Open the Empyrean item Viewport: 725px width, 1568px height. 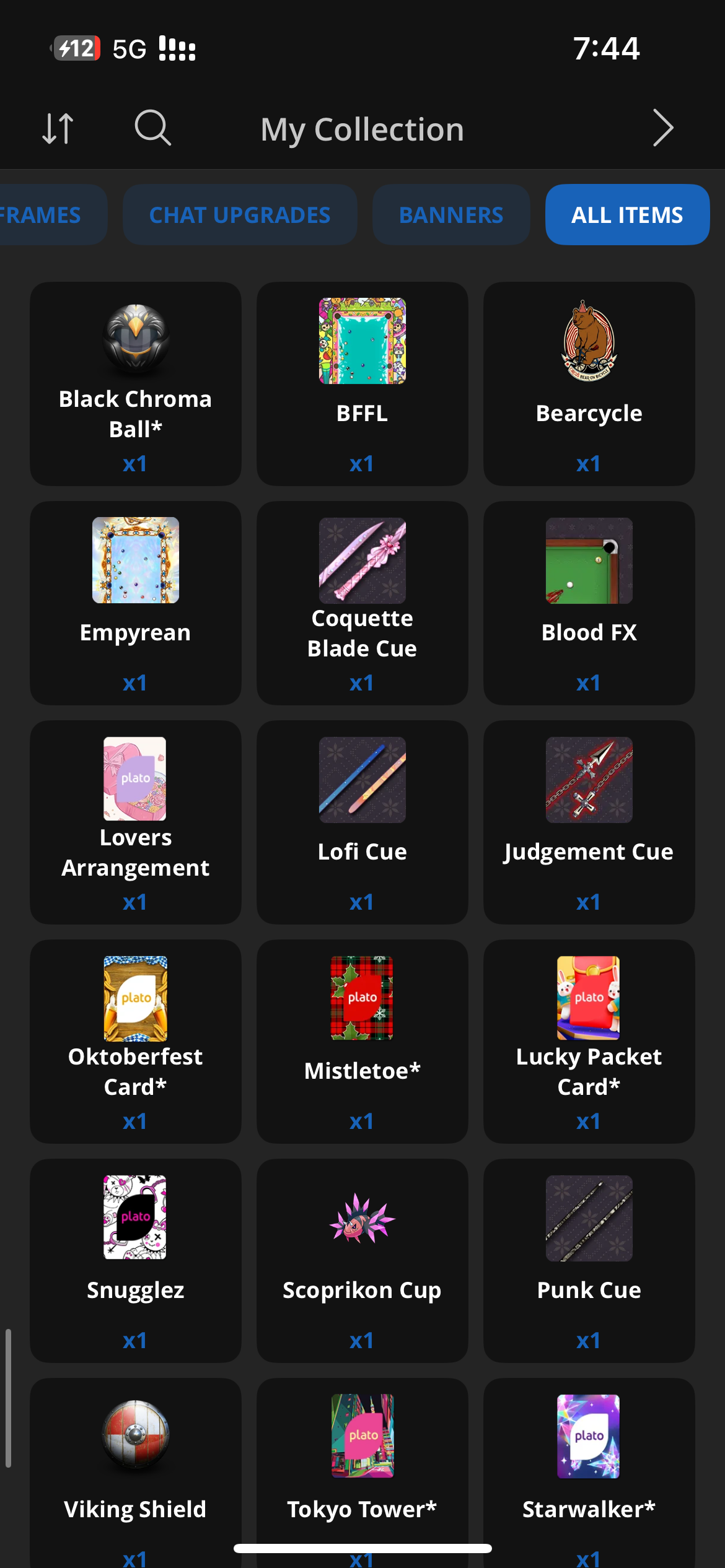click(136, 603)
